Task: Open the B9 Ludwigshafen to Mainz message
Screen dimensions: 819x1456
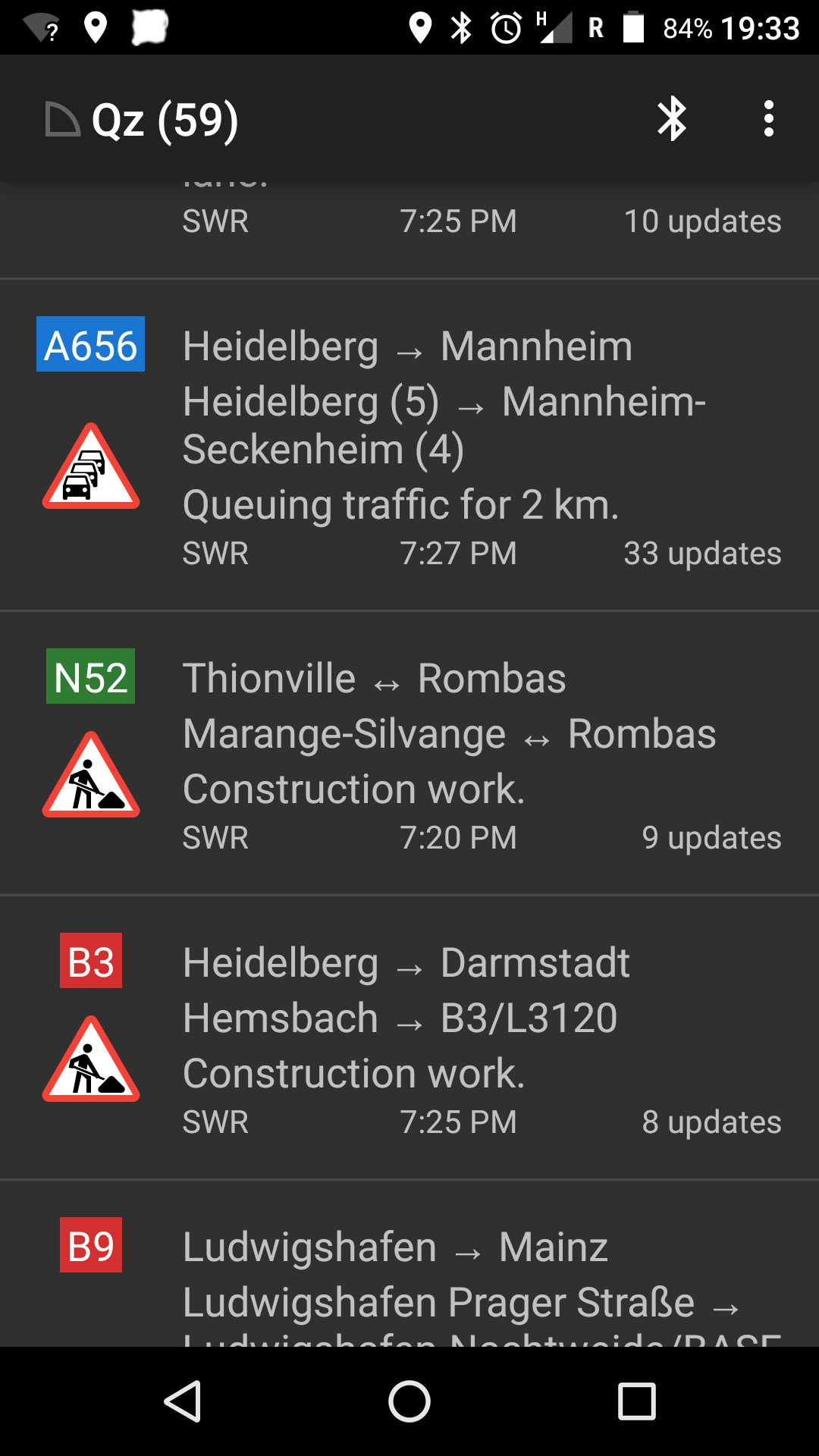Action: click(409, 1264)
